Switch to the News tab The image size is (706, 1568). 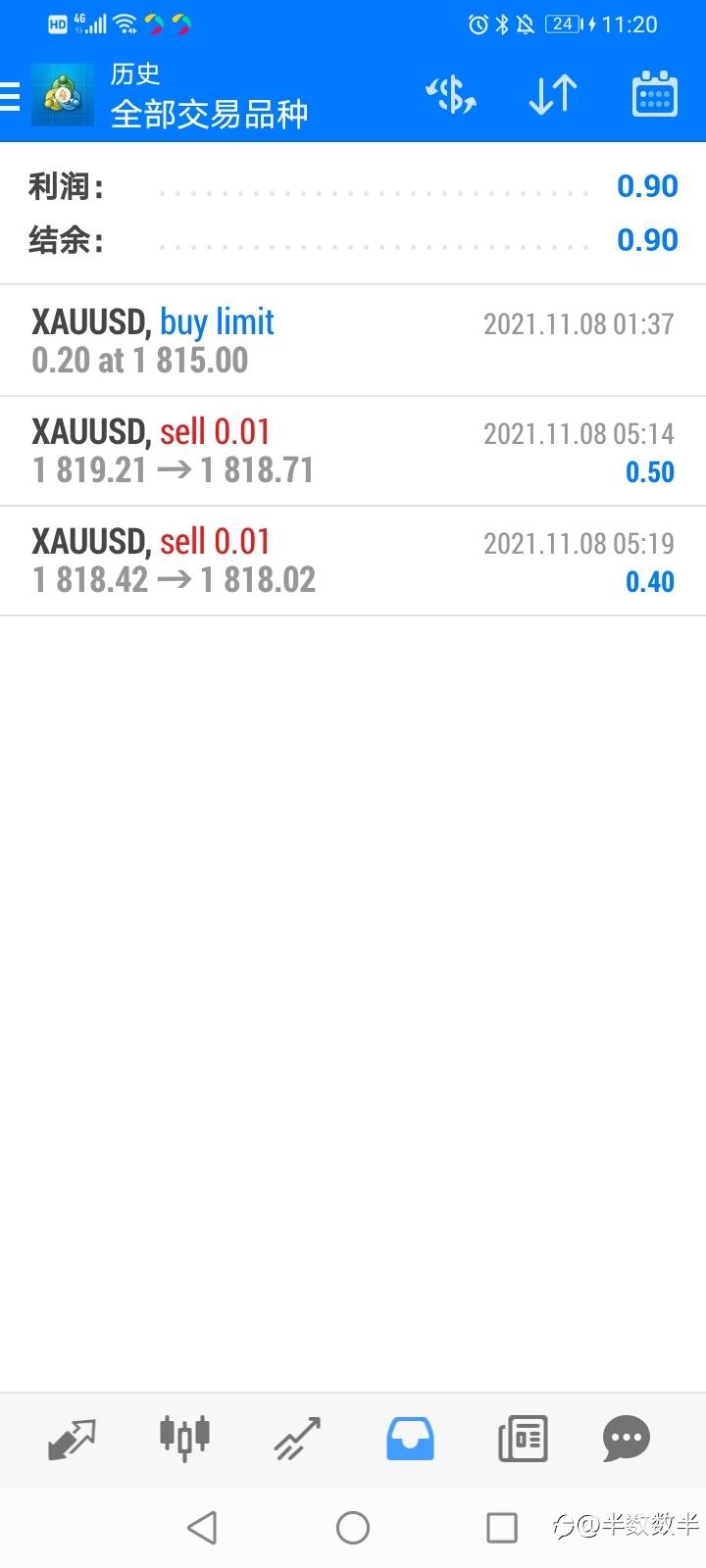[523, 1439]
